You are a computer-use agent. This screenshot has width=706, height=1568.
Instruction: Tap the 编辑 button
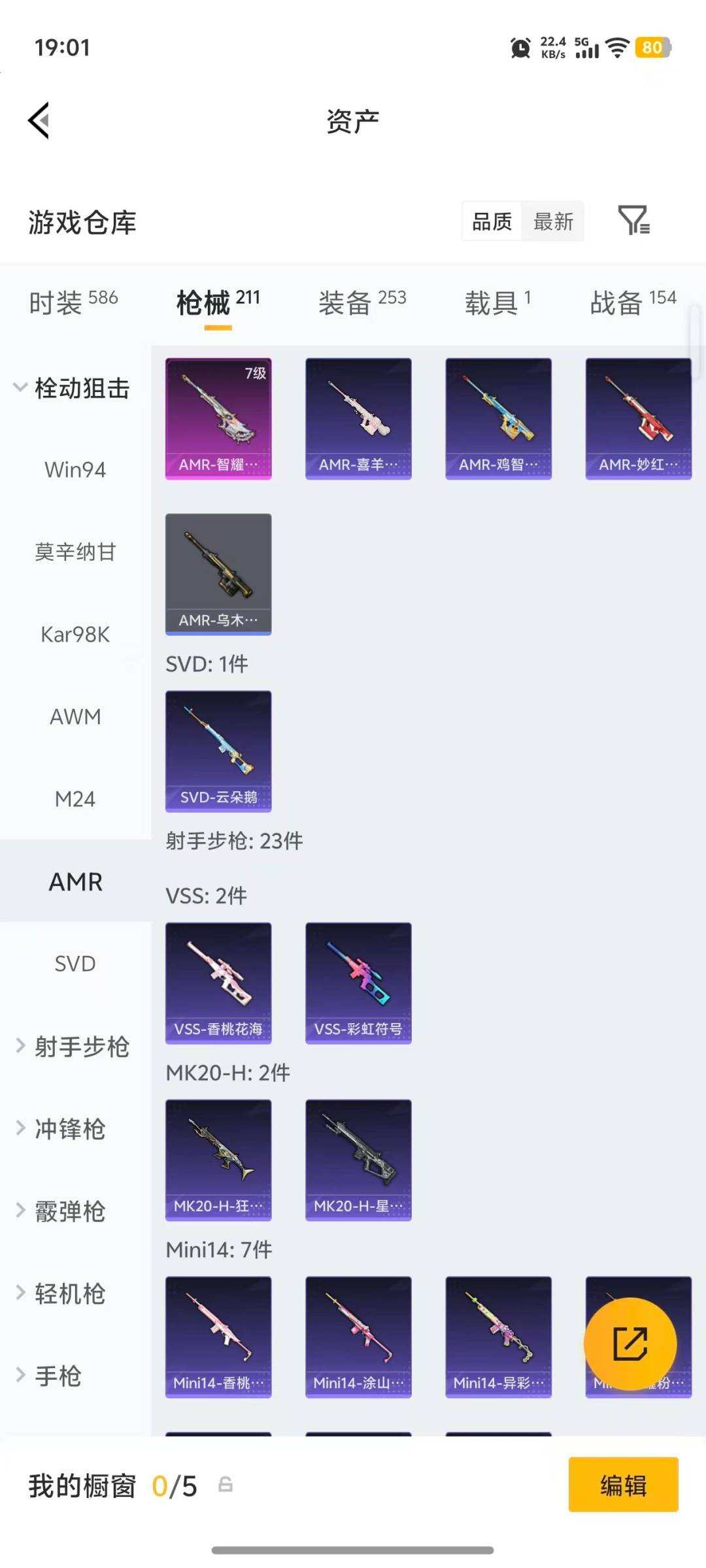(x=623, y=1484)
